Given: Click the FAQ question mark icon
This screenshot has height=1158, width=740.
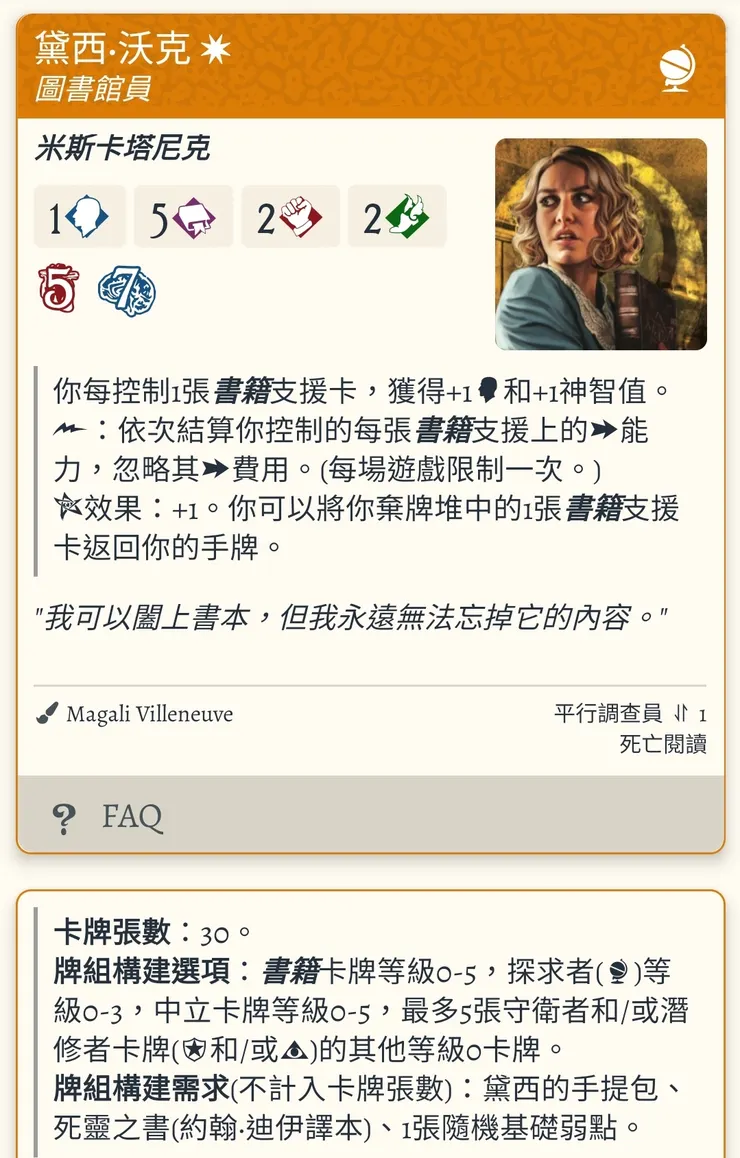Looking at the screenshot, I should click(64, 818).
